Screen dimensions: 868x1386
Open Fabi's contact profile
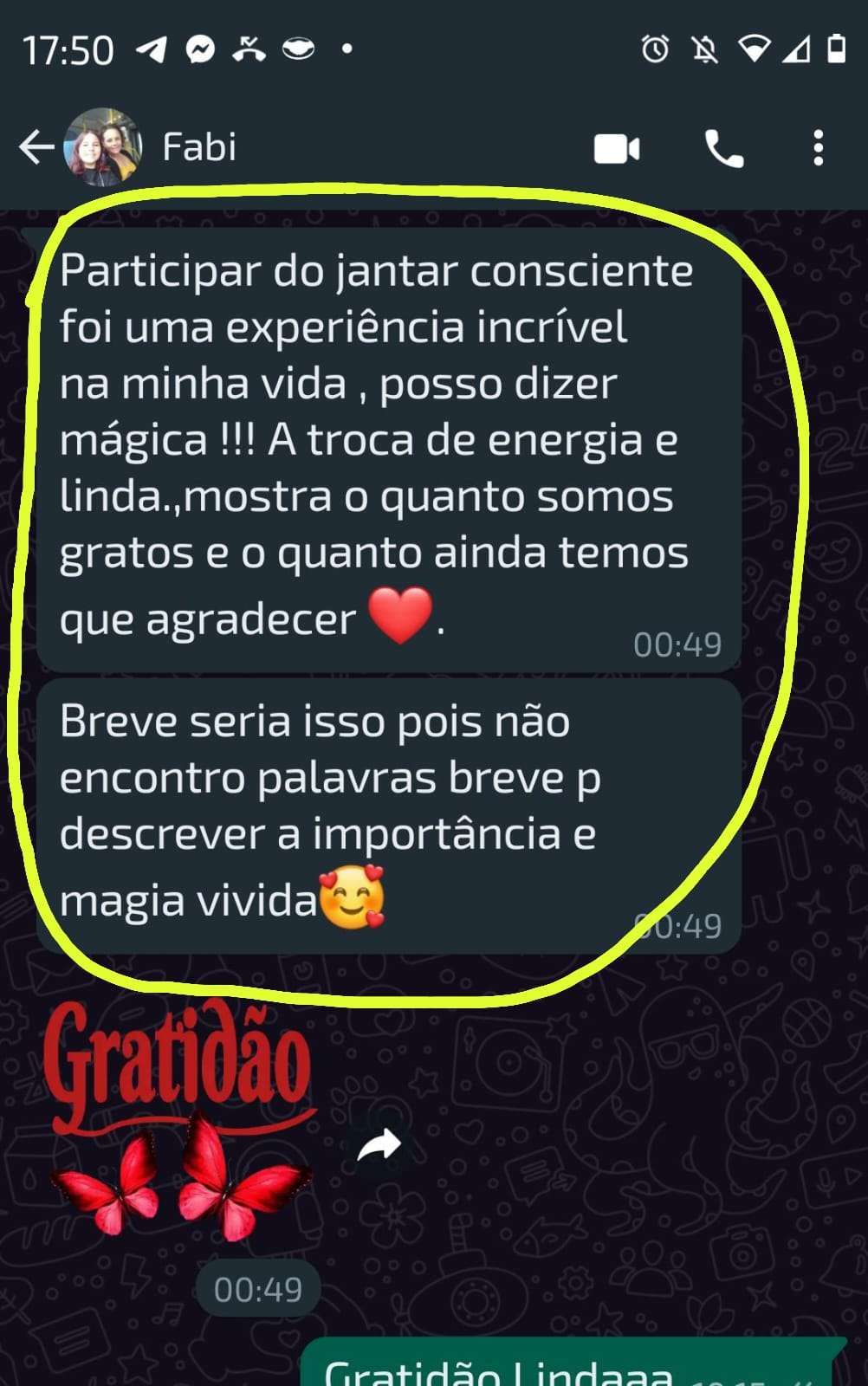pyautogui.click(x=199, y=147)
